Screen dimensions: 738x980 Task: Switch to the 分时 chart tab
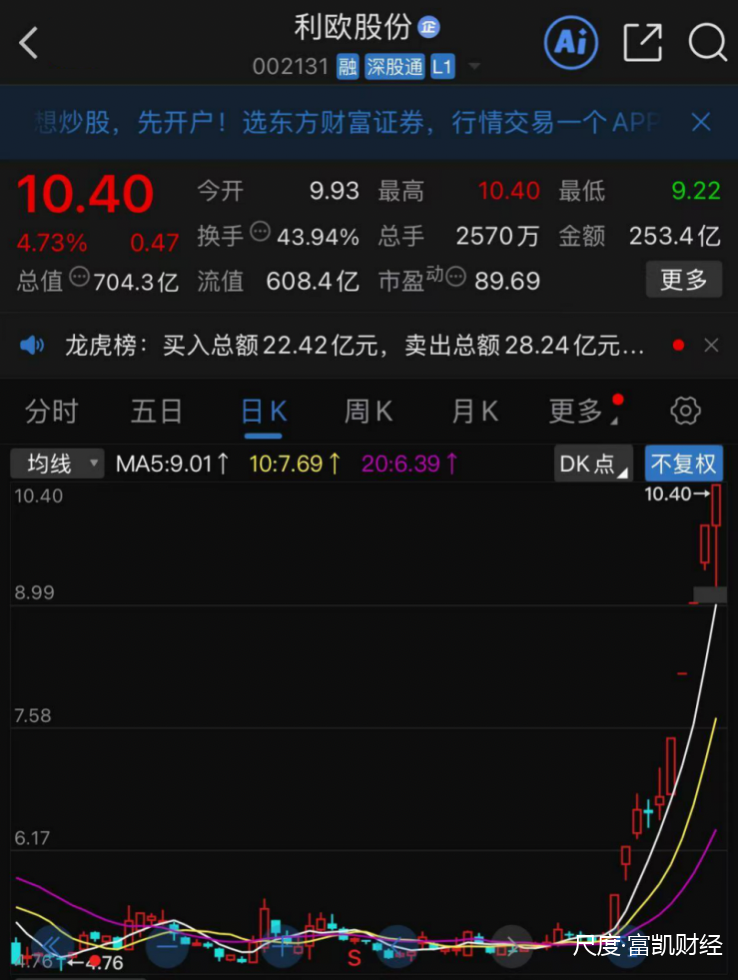pyautogui.click(x=52, y=411)
